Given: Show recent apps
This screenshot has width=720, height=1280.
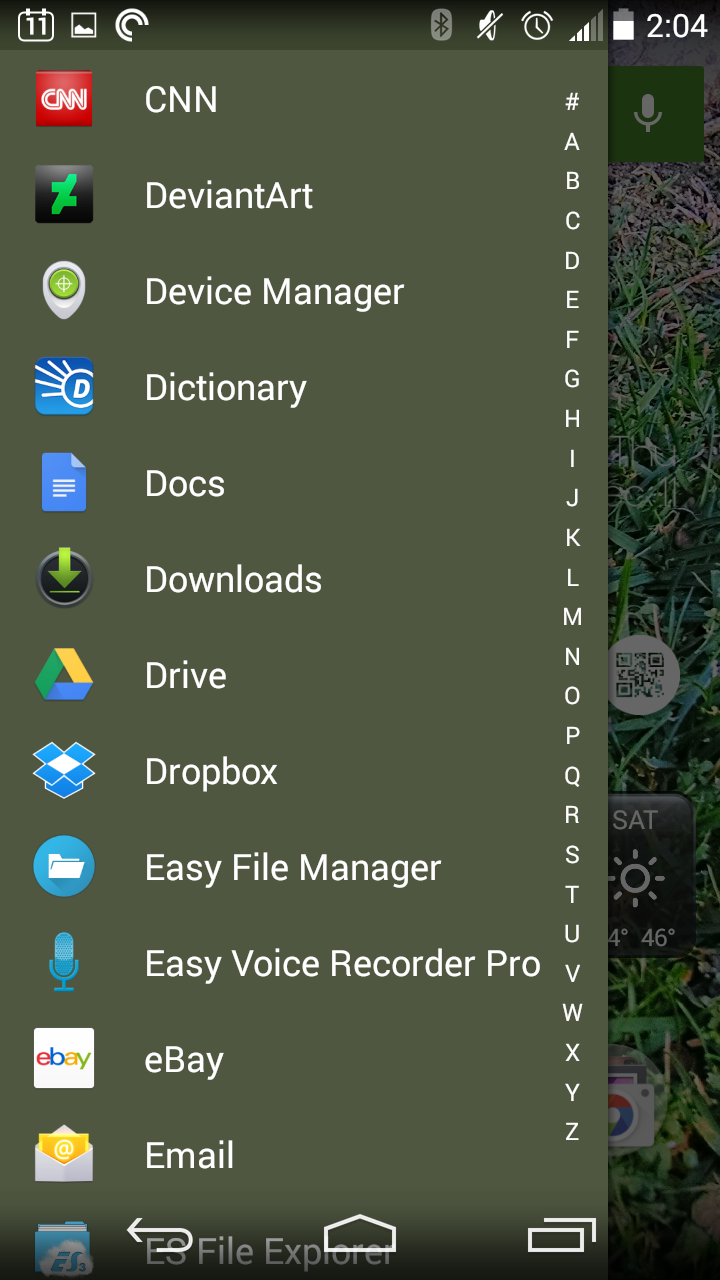Looking at the screenshot, I should 561,1235.
